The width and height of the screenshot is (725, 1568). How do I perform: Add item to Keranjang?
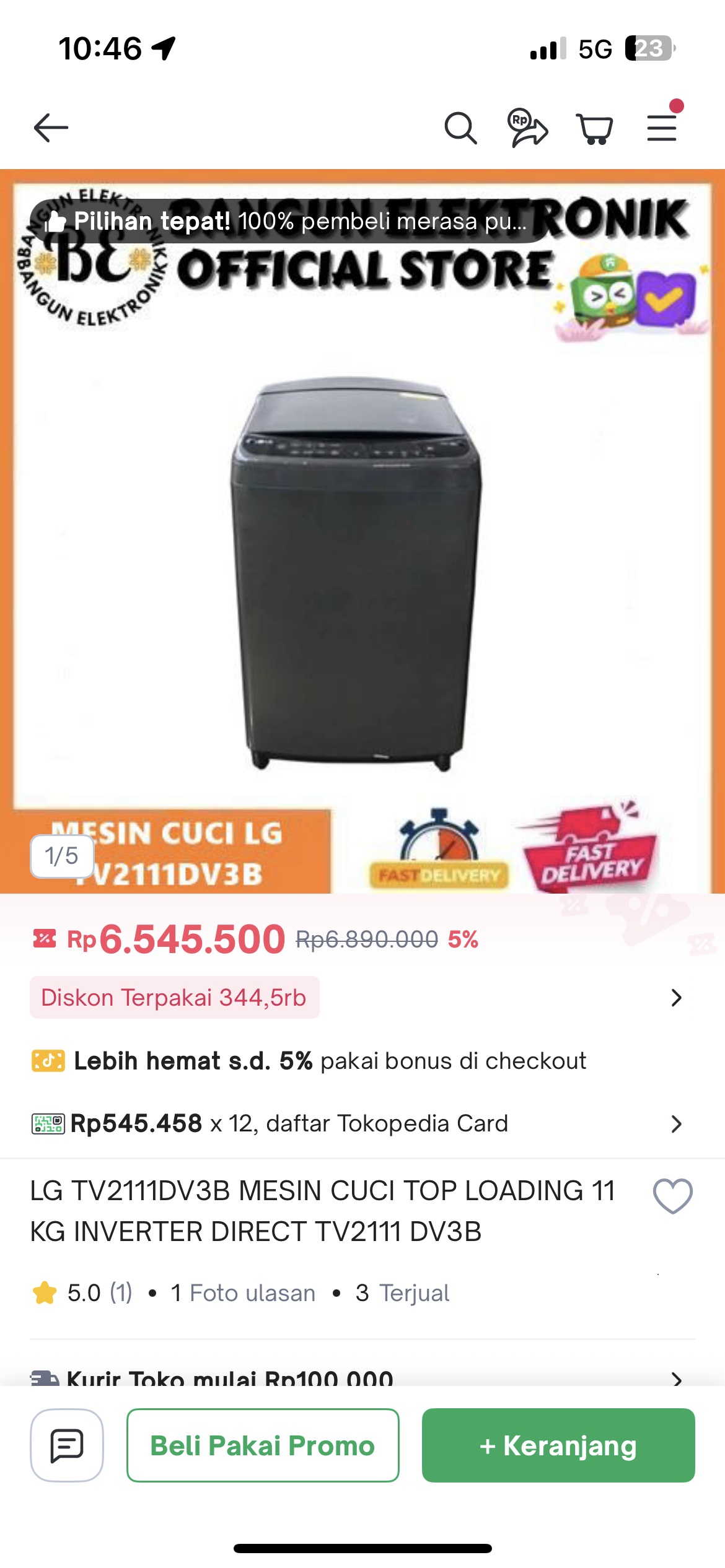click(558, 1445)
